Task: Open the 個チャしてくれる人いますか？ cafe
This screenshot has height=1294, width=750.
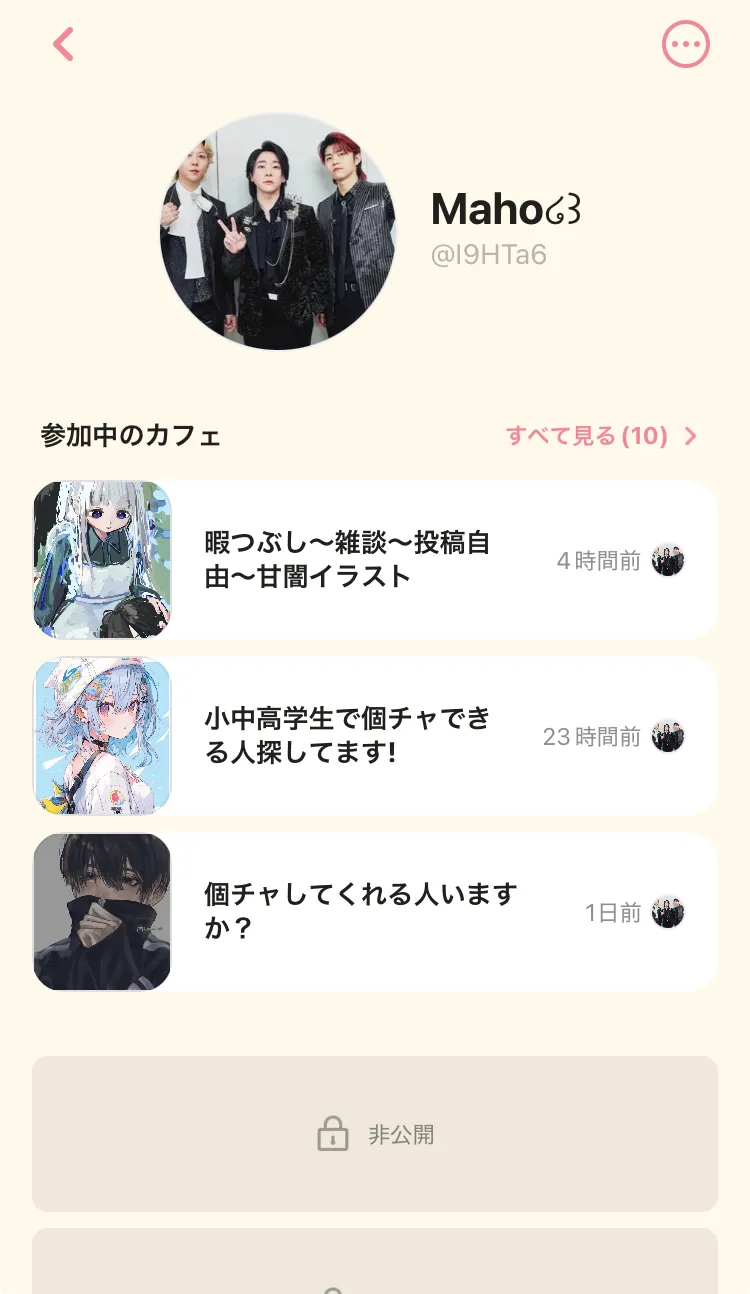Action: pos(374,912)
